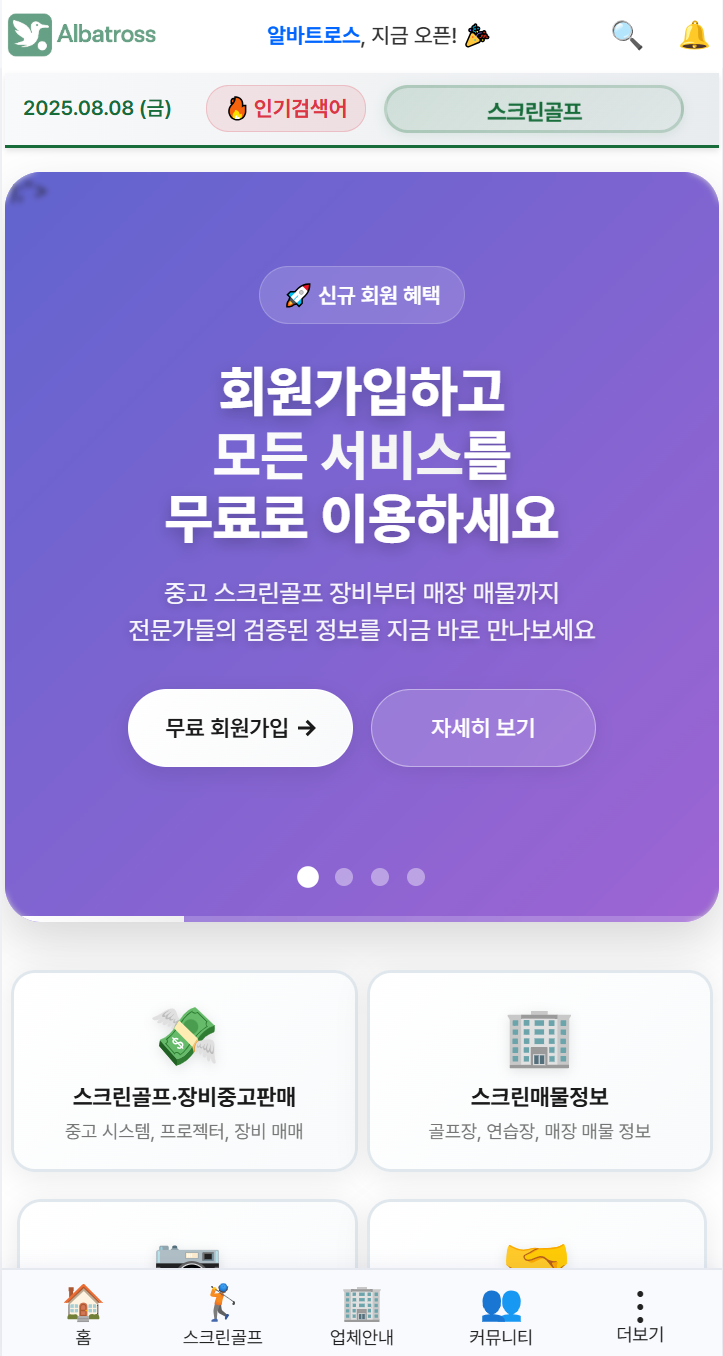Open the 스크린골프·장비중고판매 card

coord(184,1070)
